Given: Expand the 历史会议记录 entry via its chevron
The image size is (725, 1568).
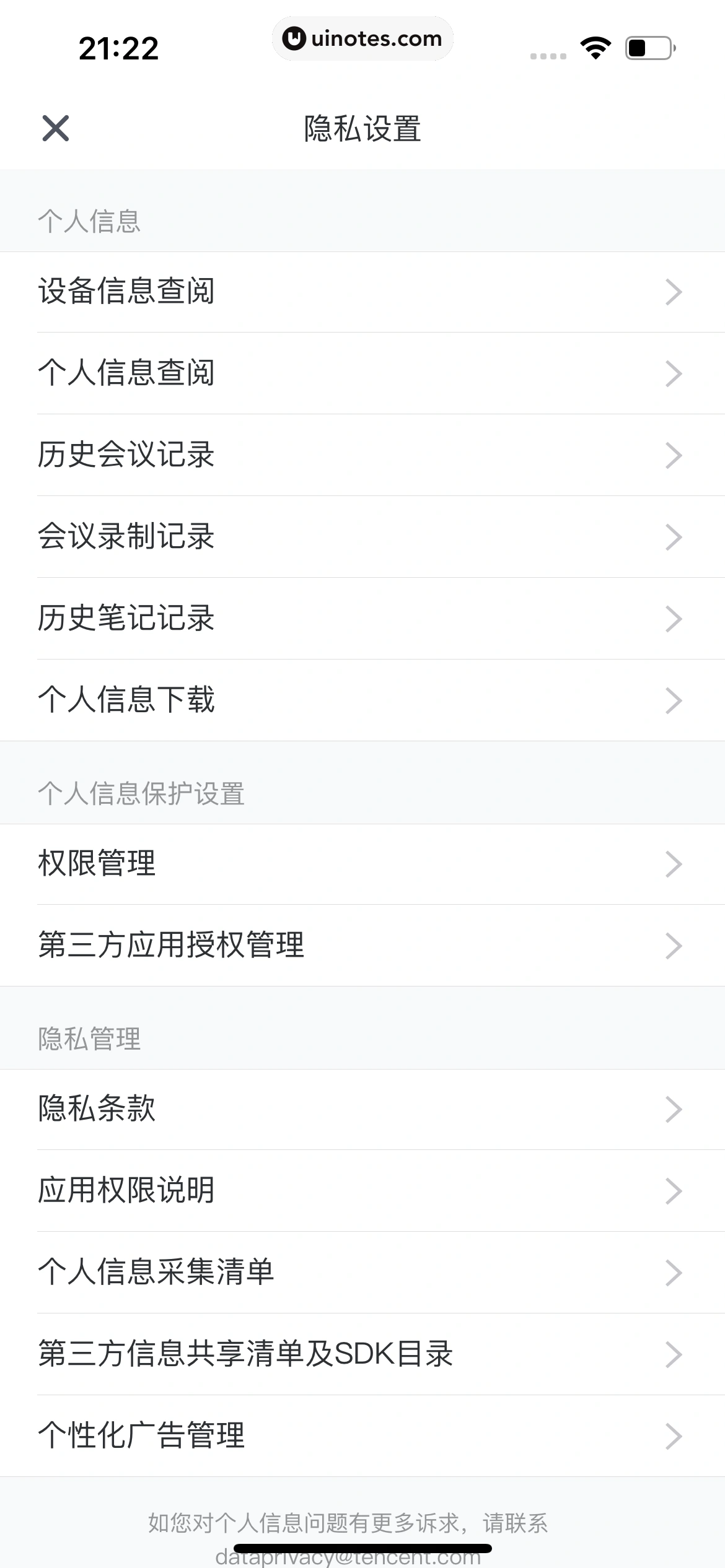Looking at the screenshot, I should tap(673, 455).
